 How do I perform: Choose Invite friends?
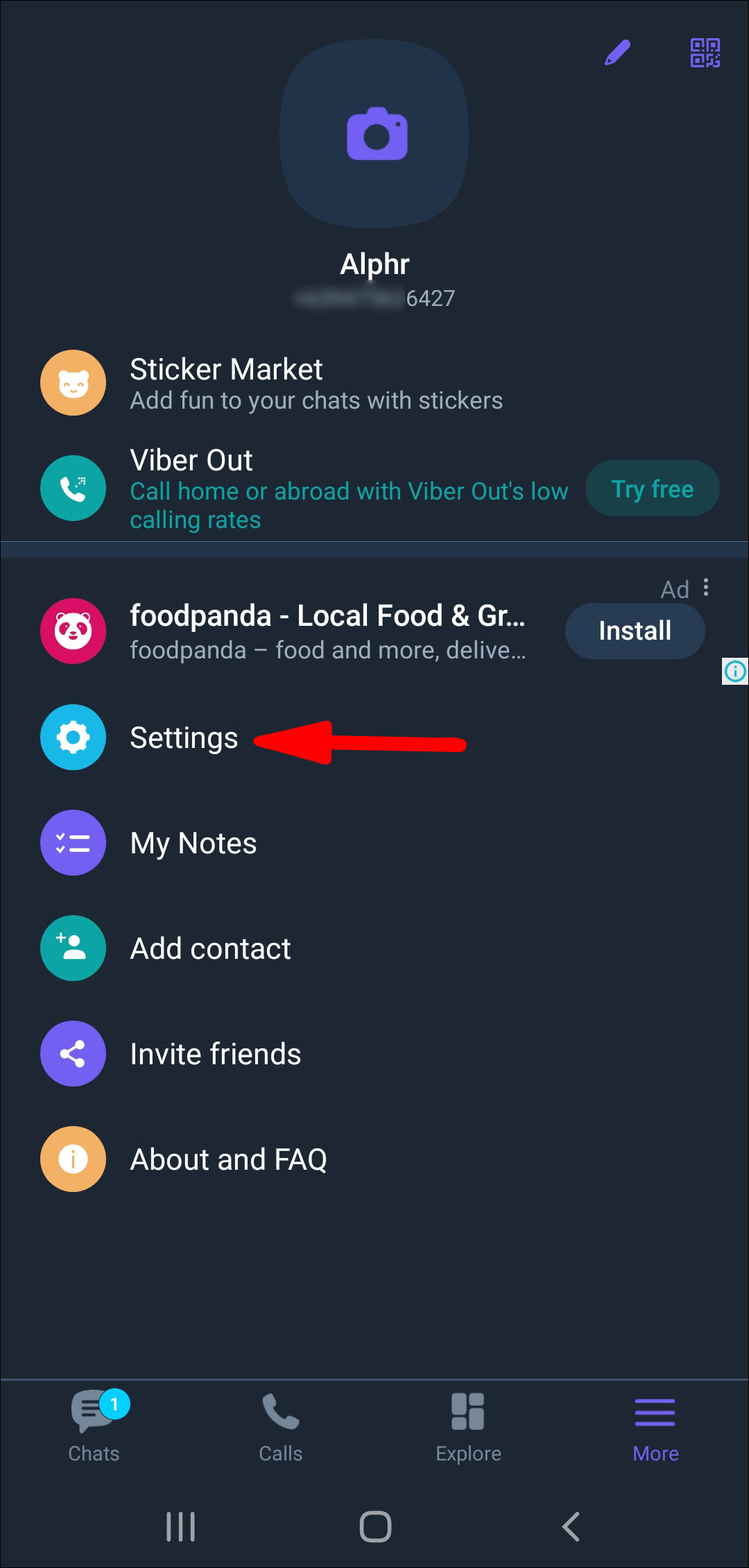215,1054
